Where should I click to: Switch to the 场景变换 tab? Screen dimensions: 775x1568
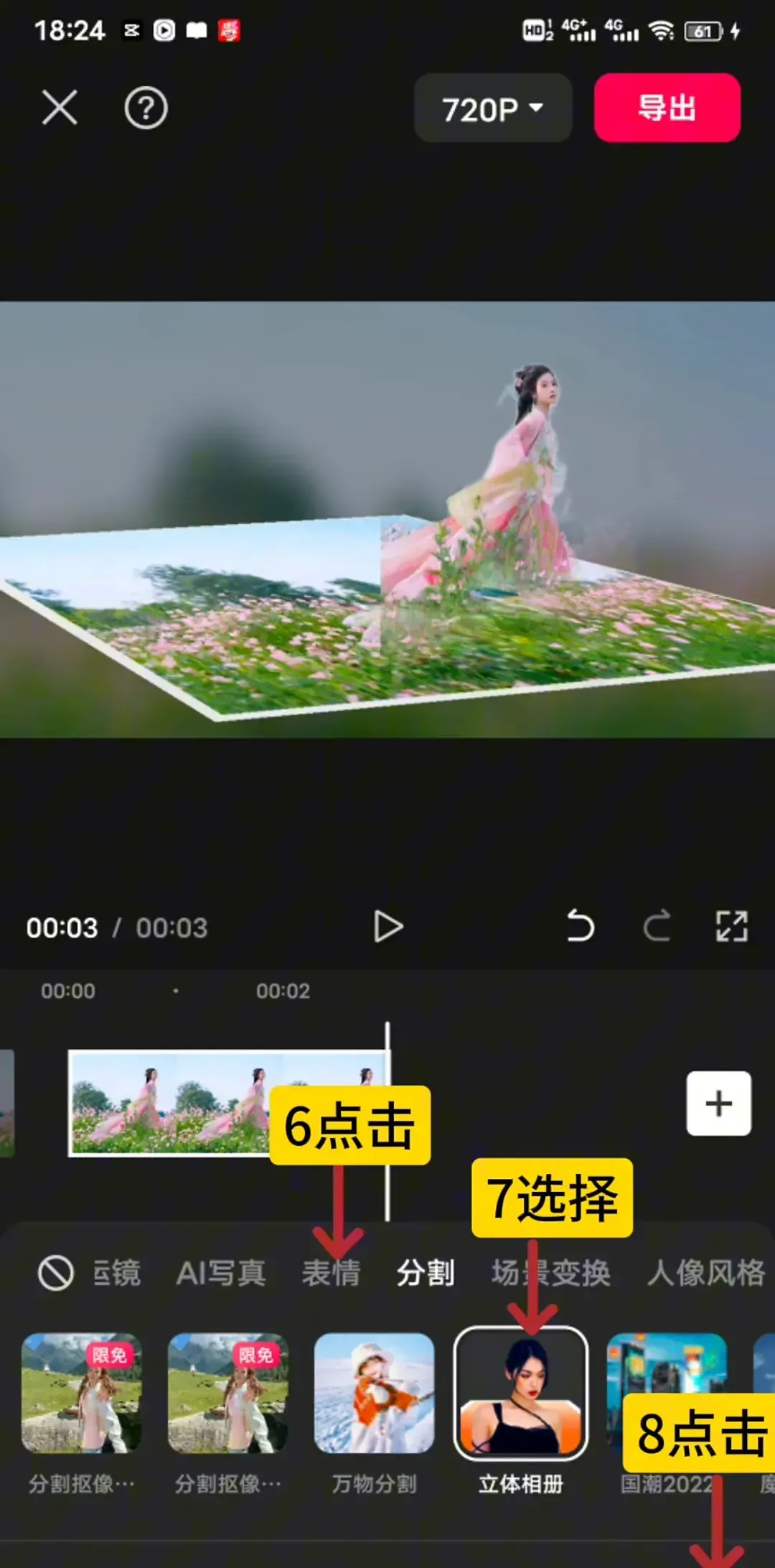[550, 1273]
